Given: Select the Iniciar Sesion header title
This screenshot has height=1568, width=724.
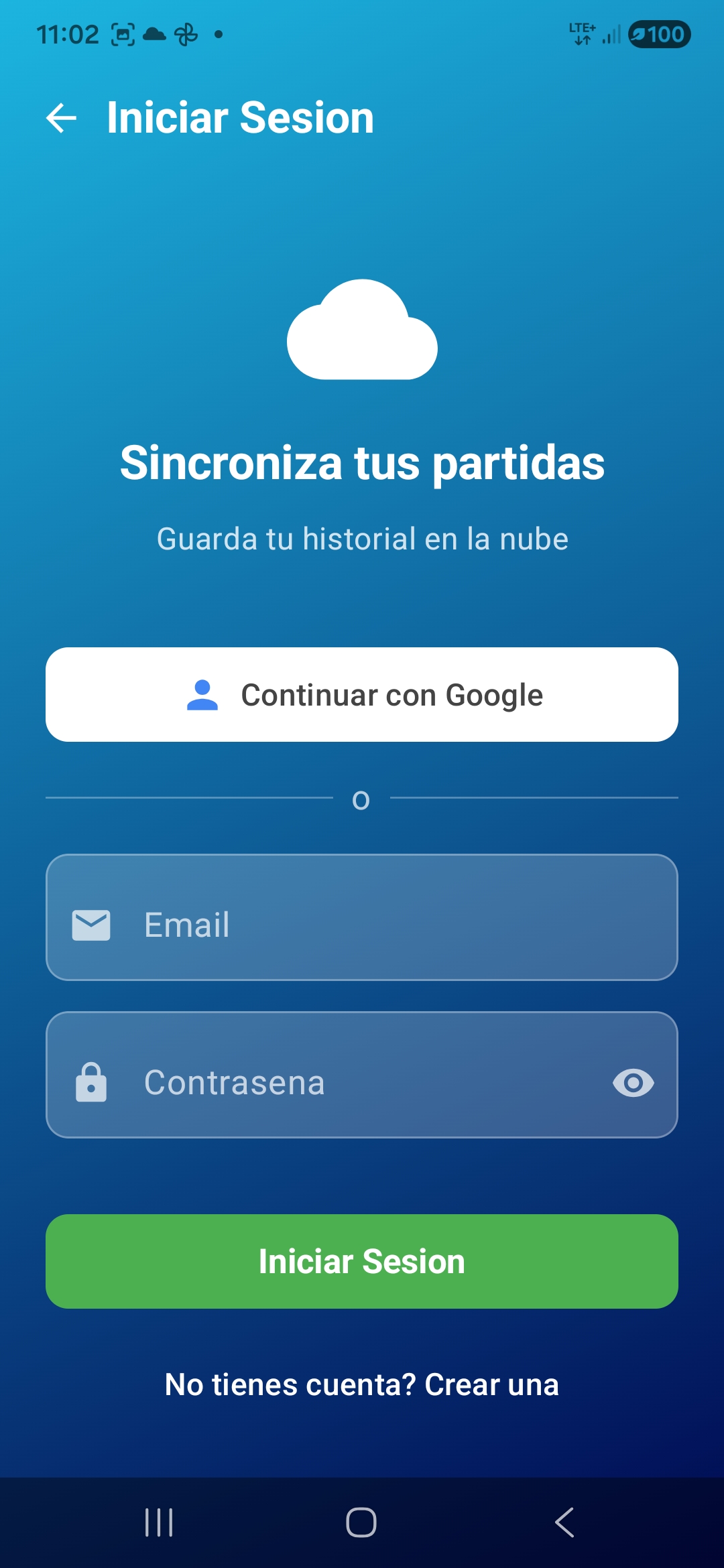Looking at the screenshot, I should tap(240, 118).
